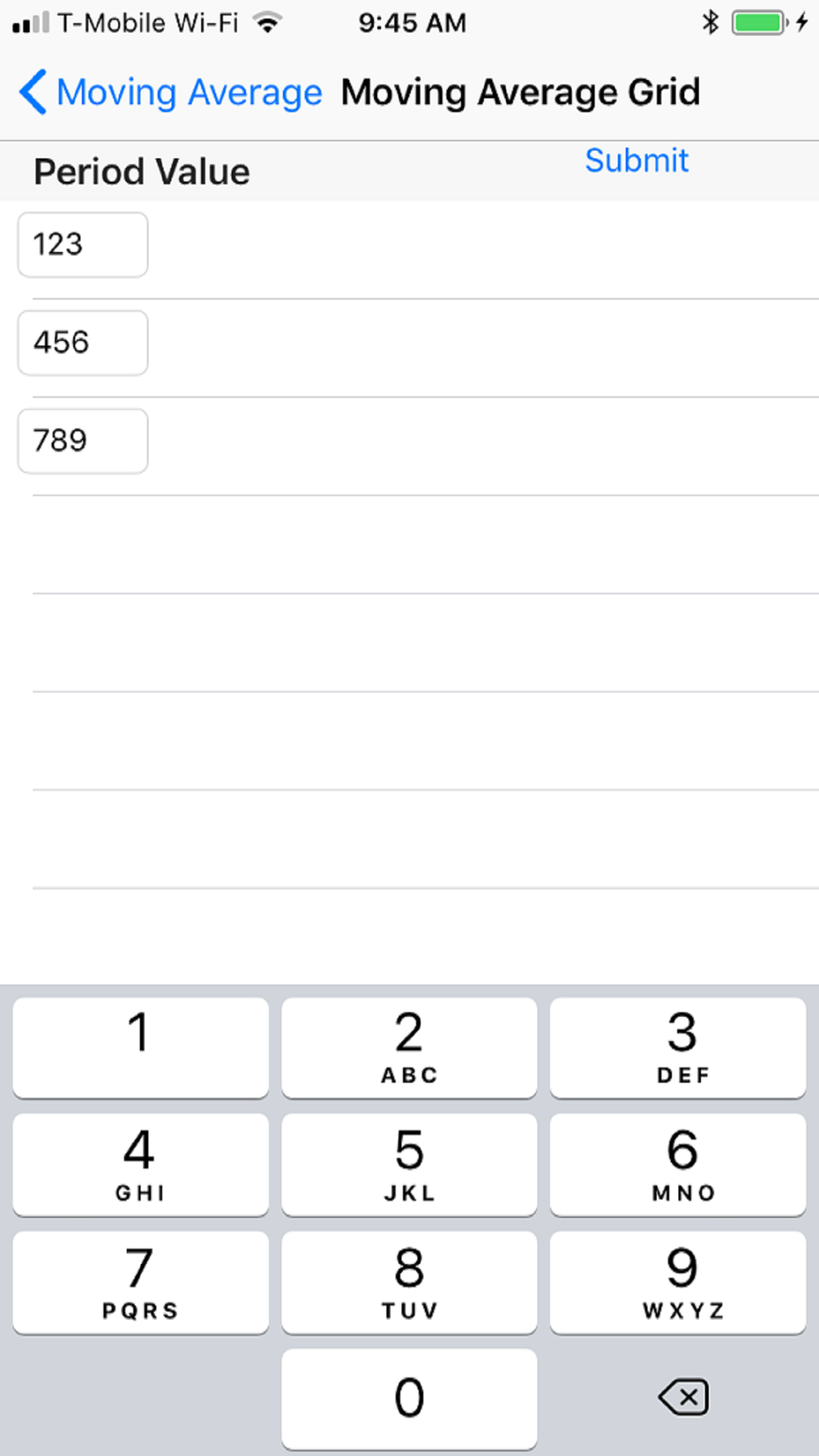Select the field containing 789
This screenshot has width=819, height=1456.
(x=83, y=441)
